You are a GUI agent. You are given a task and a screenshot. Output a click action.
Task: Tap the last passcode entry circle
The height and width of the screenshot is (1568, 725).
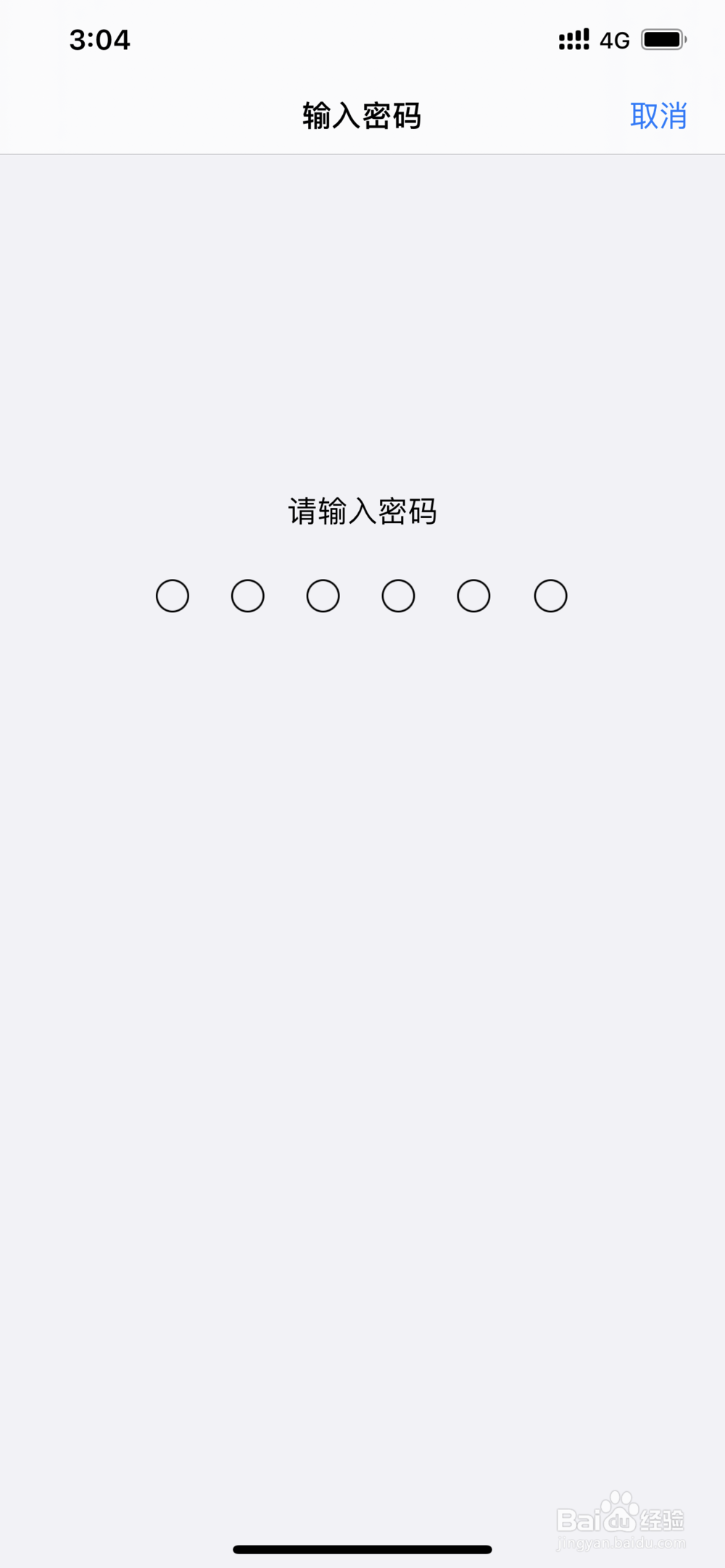click(550, 596)
